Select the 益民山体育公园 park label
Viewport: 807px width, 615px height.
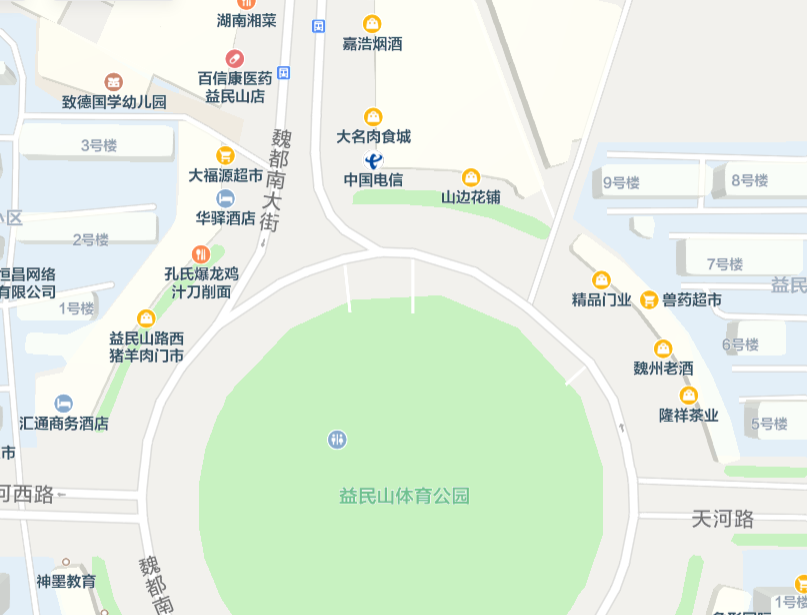click(404, 496)
